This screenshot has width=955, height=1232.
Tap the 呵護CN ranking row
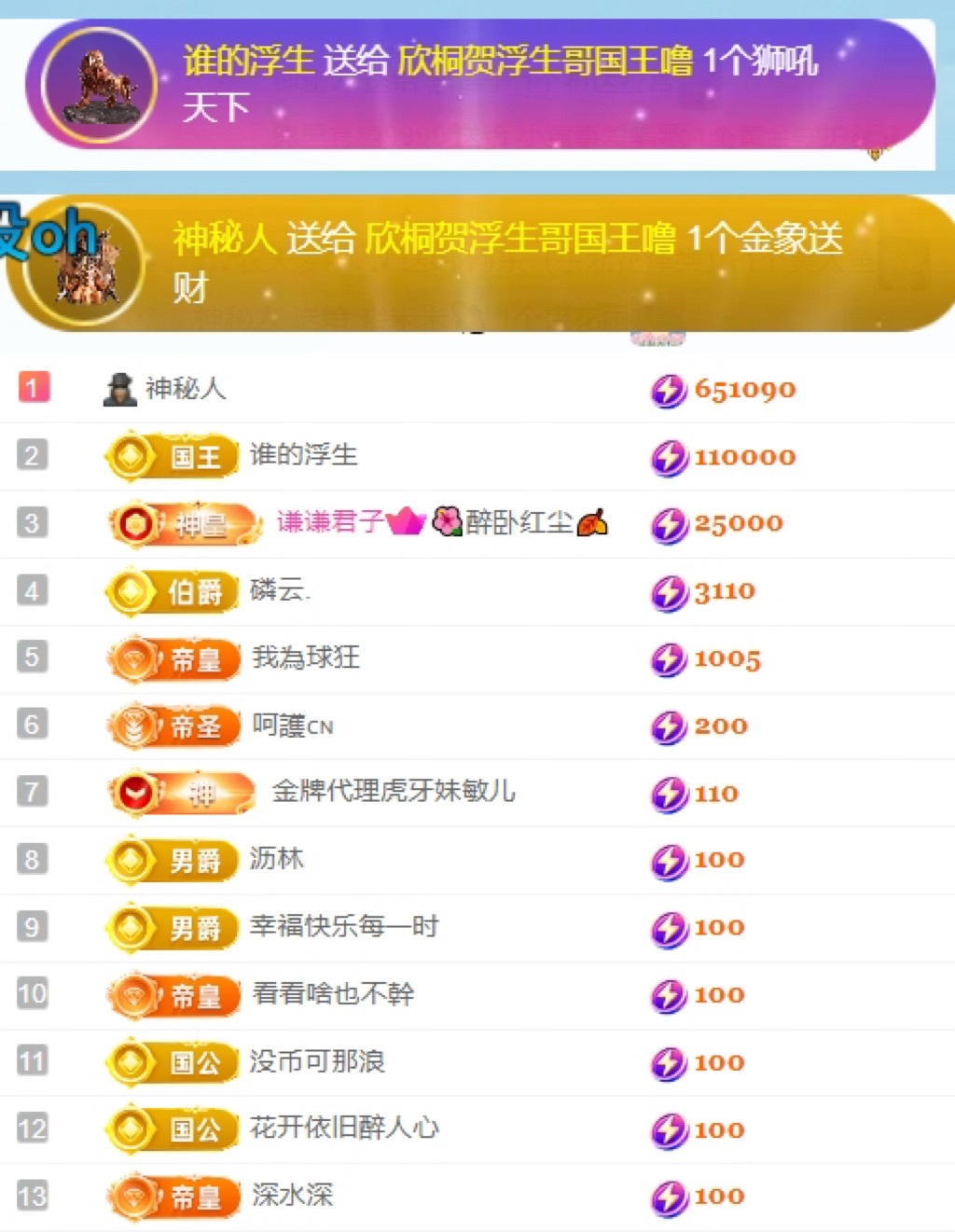pyautogui.click(x=292, y=726)
